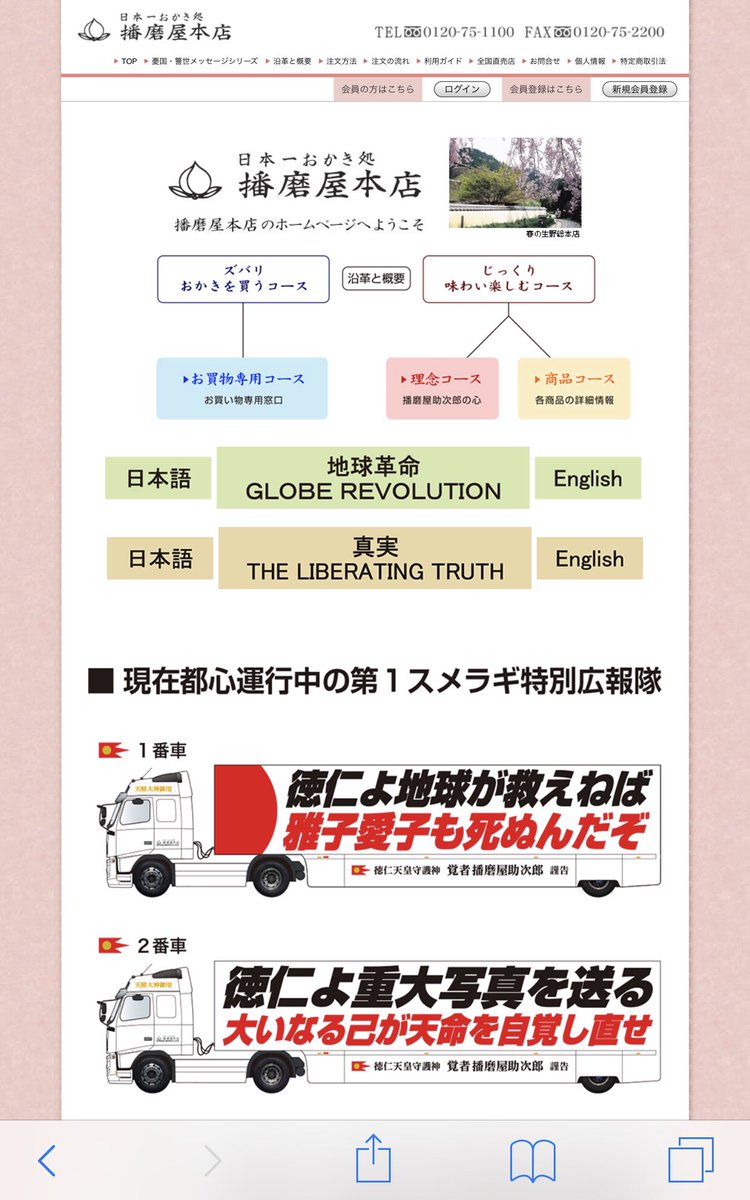Open the 注文方法 link
This screenshot has height=1200, width=750.
(x=340, y=61)
